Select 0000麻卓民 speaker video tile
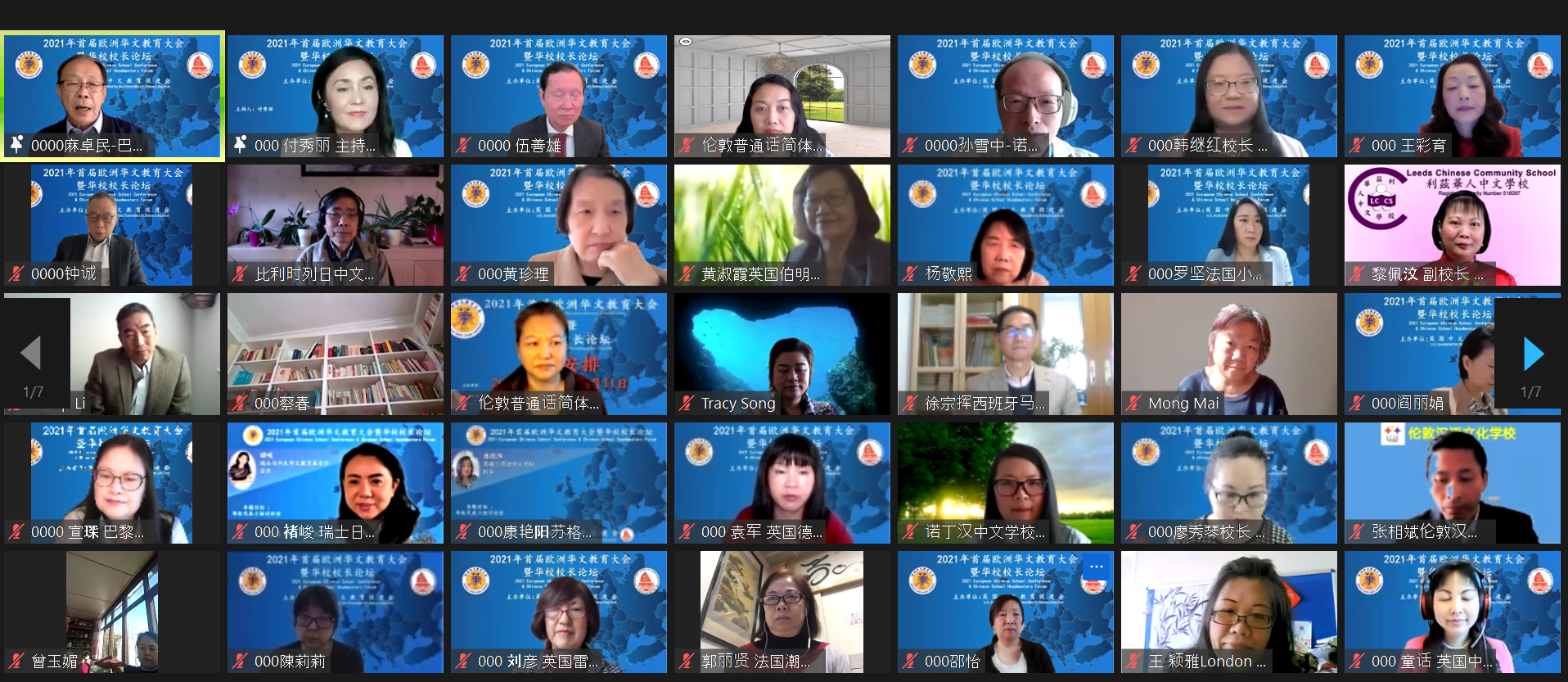1568x682 pixels. 111,96
